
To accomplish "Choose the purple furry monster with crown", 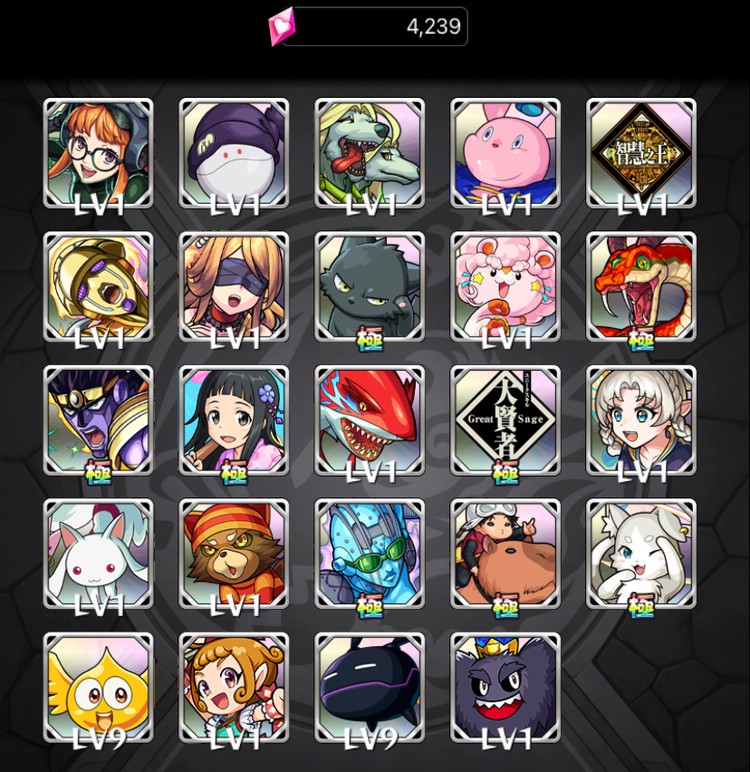I will (x=505, y=687).
